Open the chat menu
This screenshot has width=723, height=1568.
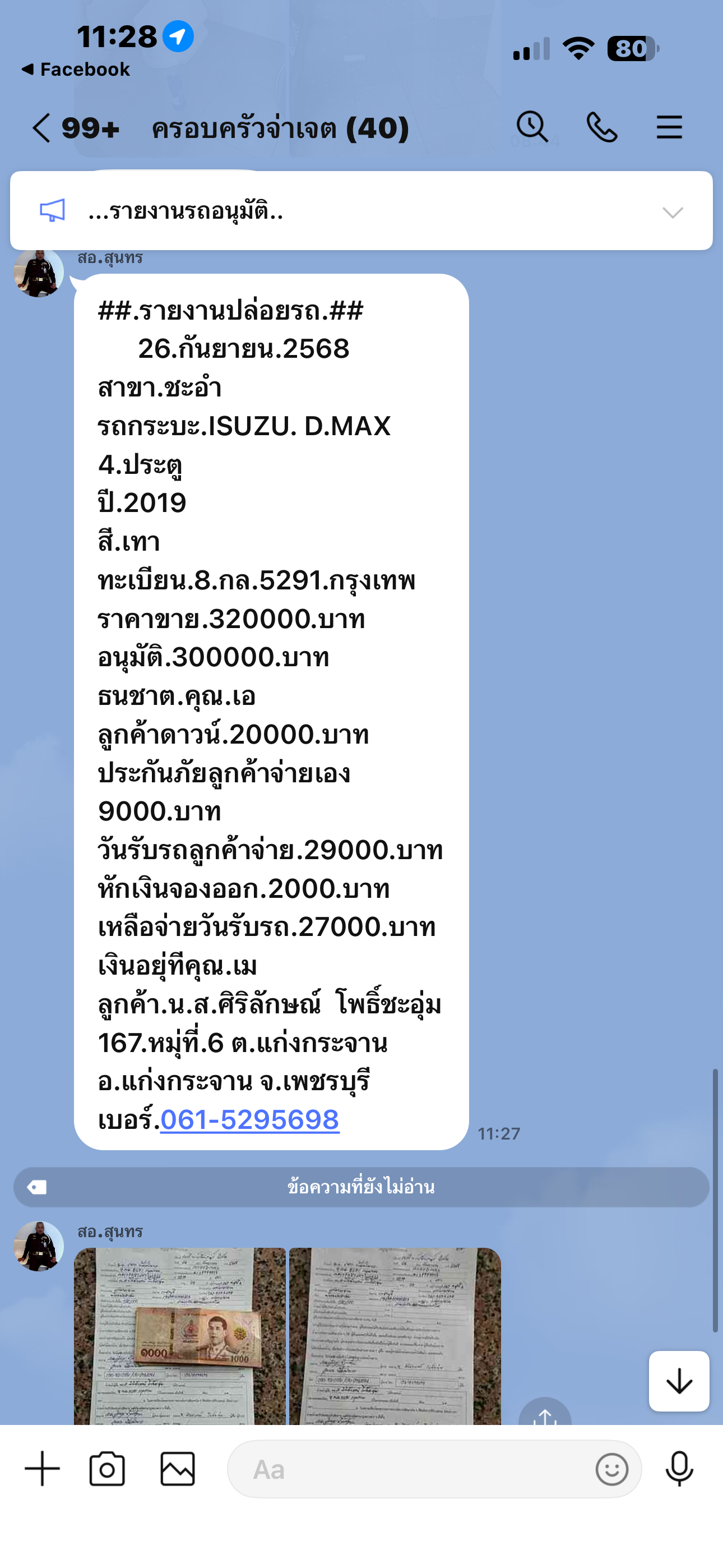669,128
